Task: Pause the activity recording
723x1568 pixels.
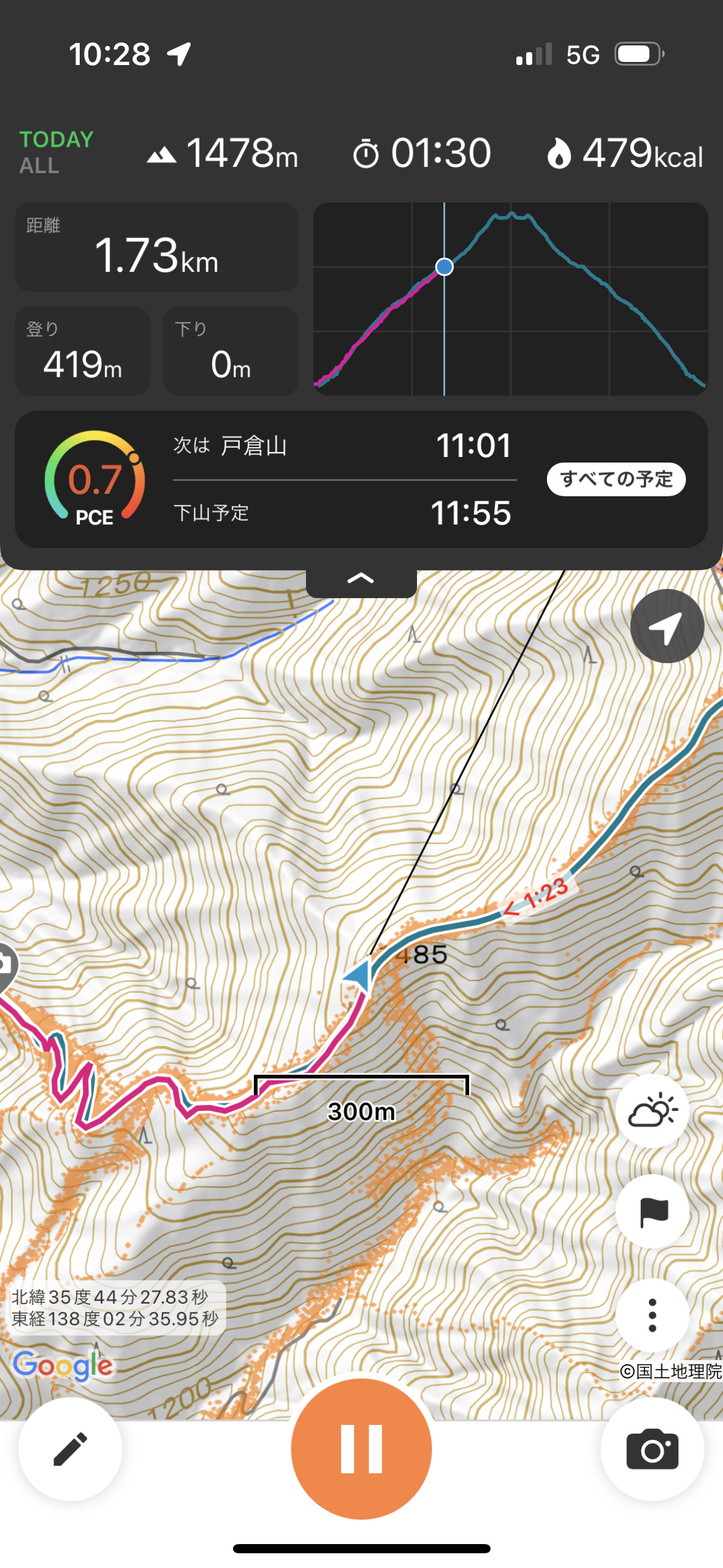Action: pos(361,1448)
